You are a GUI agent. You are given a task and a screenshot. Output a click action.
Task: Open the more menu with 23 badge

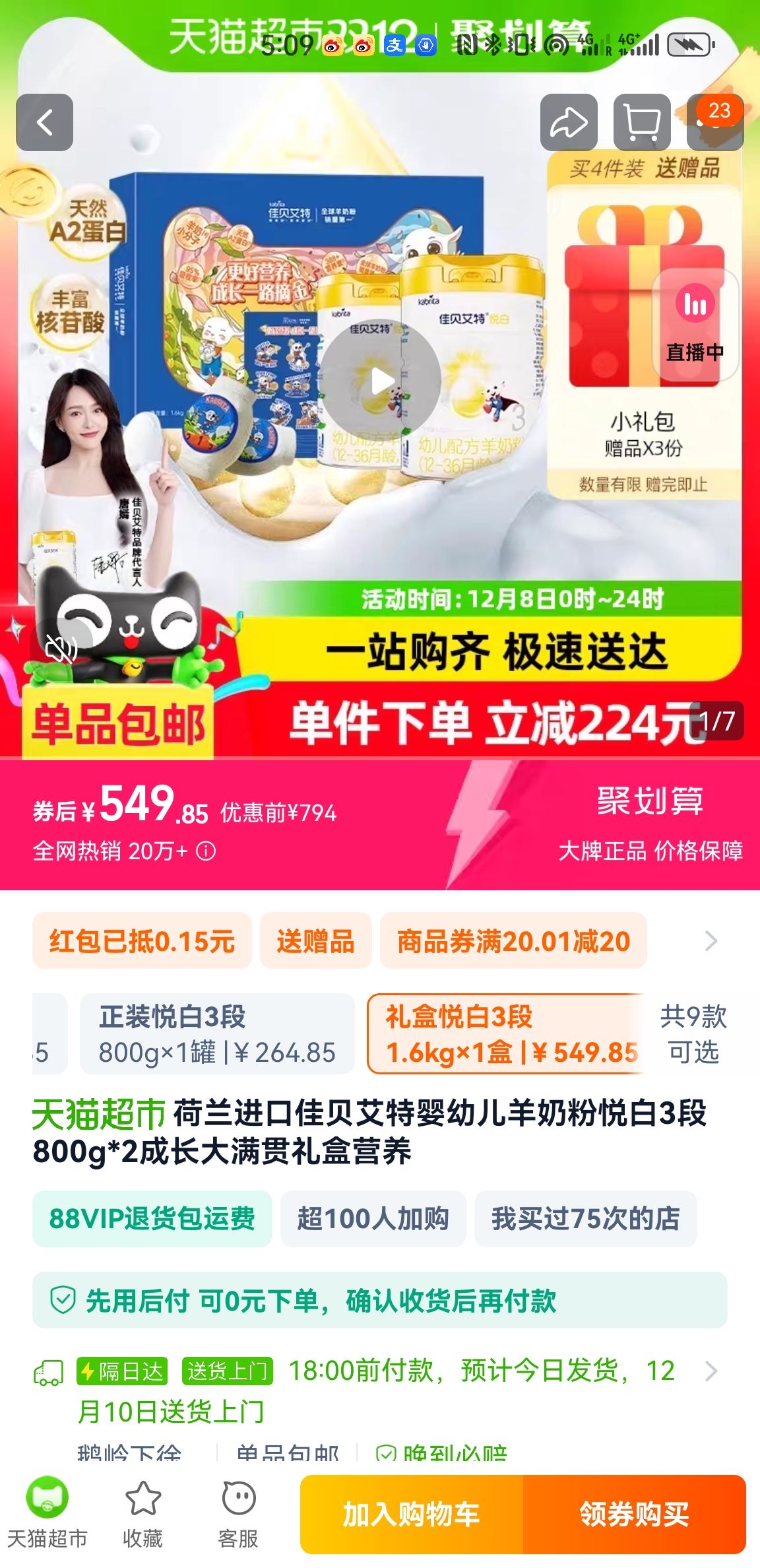pyautogui.click(x=715, y=122)
